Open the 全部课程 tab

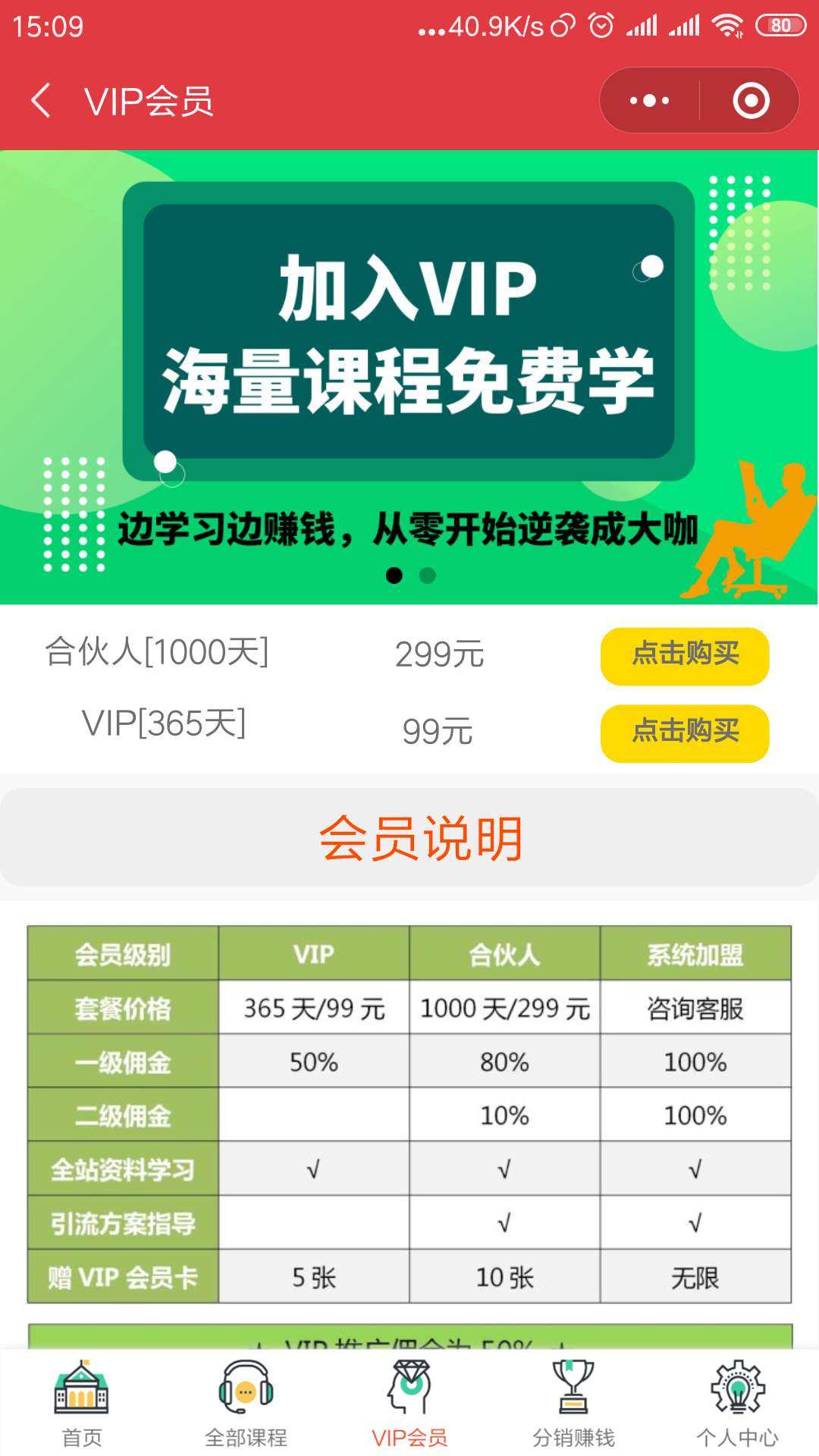point(246,1403)
